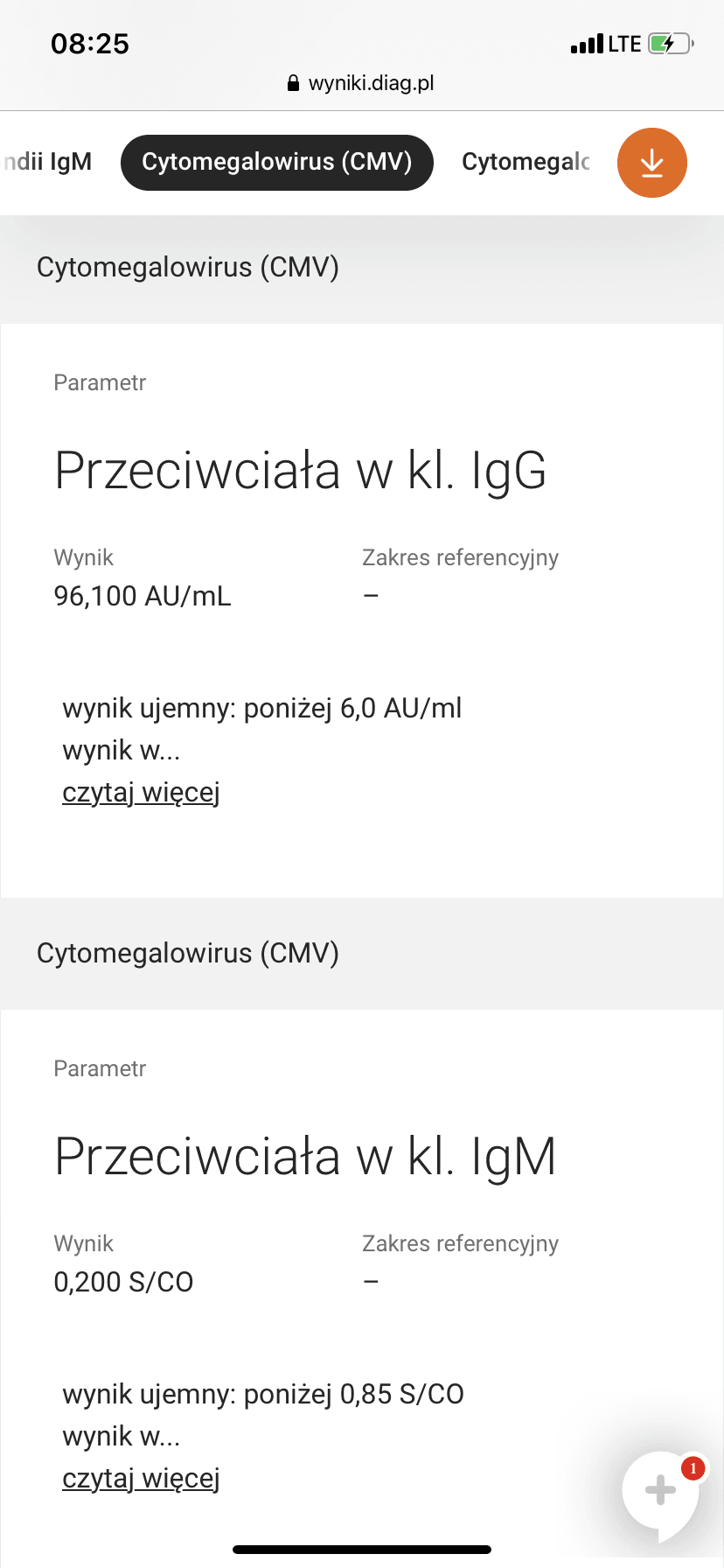Expand the first Cytomegalowirus (CMV) section header

pyautogui.click(x=186, y=268)
